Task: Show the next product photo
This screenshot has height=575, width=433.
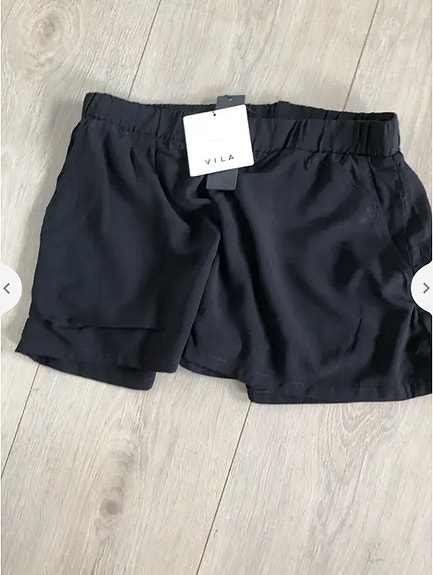Action: 424,288
